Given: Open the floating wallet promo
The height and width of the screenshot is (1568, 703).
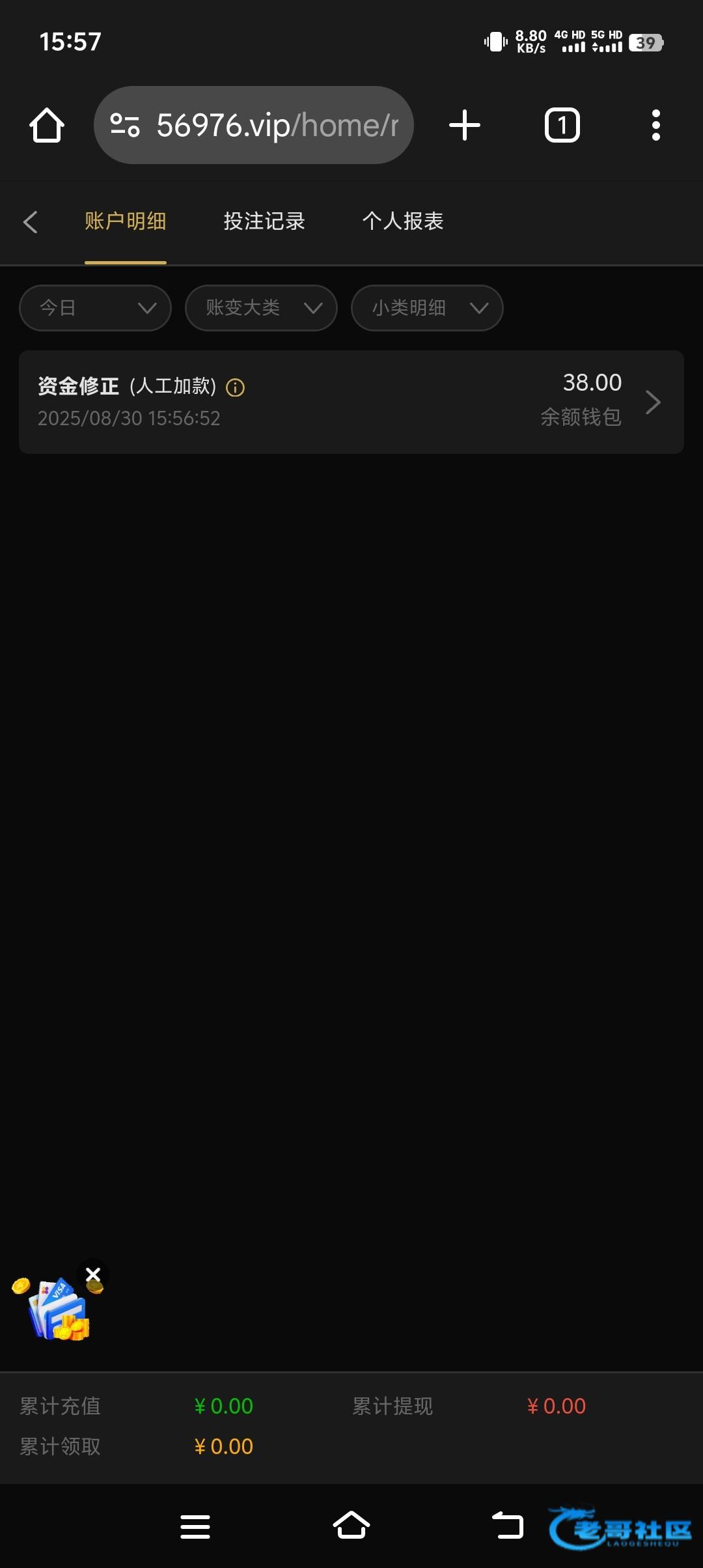Looking at the screenshot, I should click(x=57, y=1309).
